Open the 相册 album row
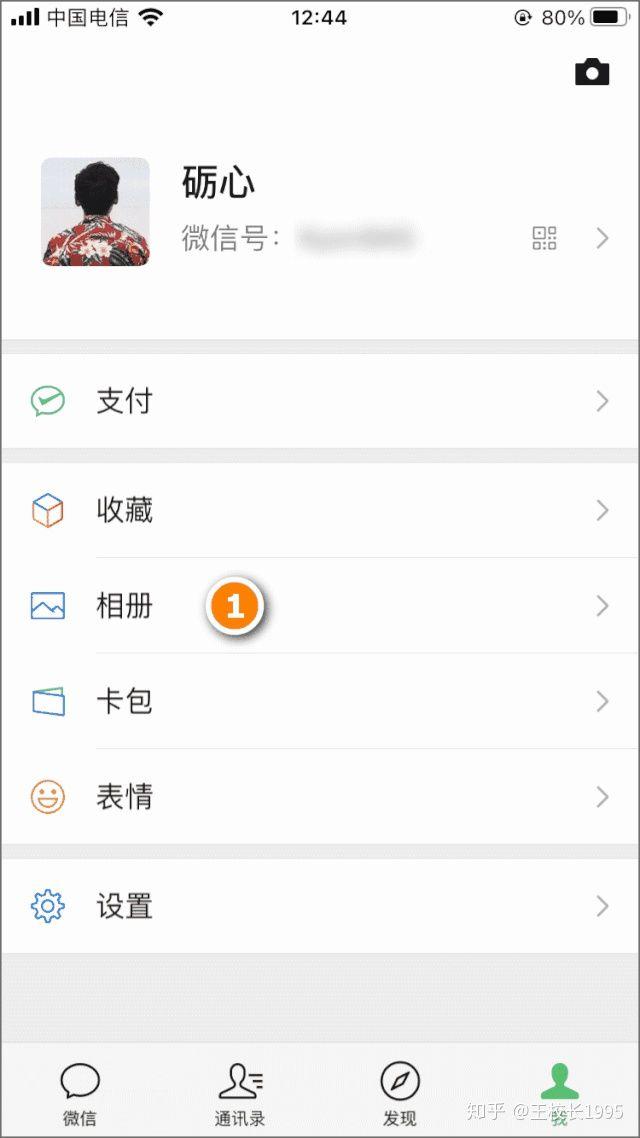This screenshot has width=640, height=1138. click(320, 606)
